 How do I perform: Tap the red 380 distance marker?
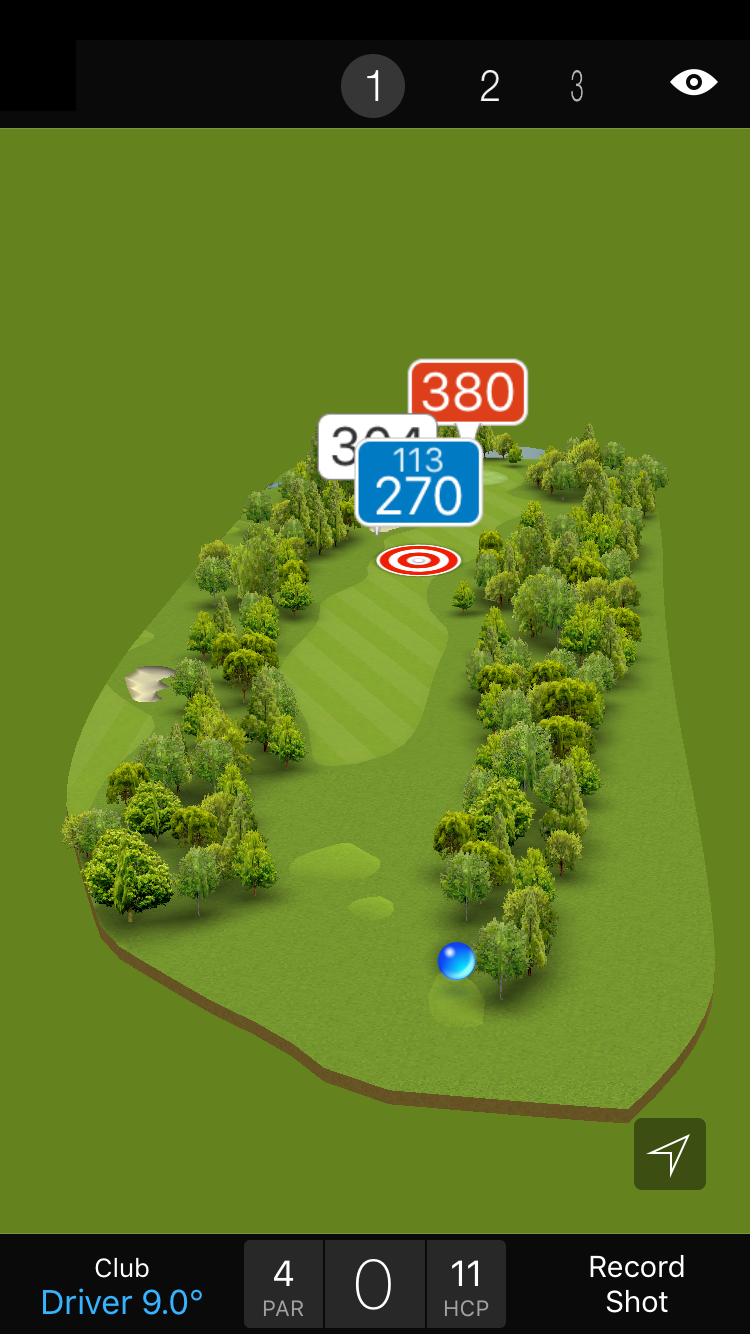coord(468,392)
